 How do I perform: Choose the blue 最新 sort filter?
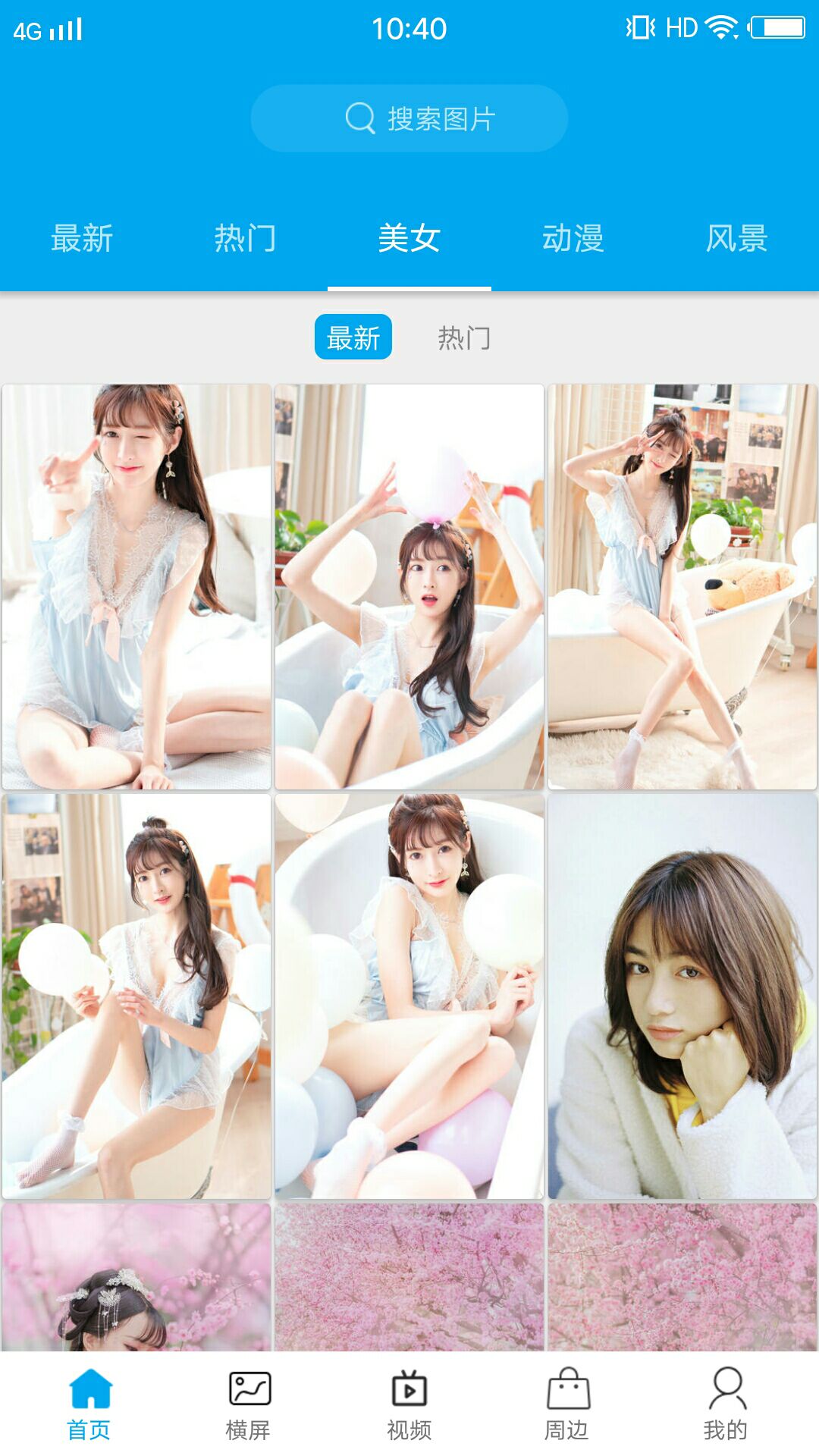tap(353, 337)
